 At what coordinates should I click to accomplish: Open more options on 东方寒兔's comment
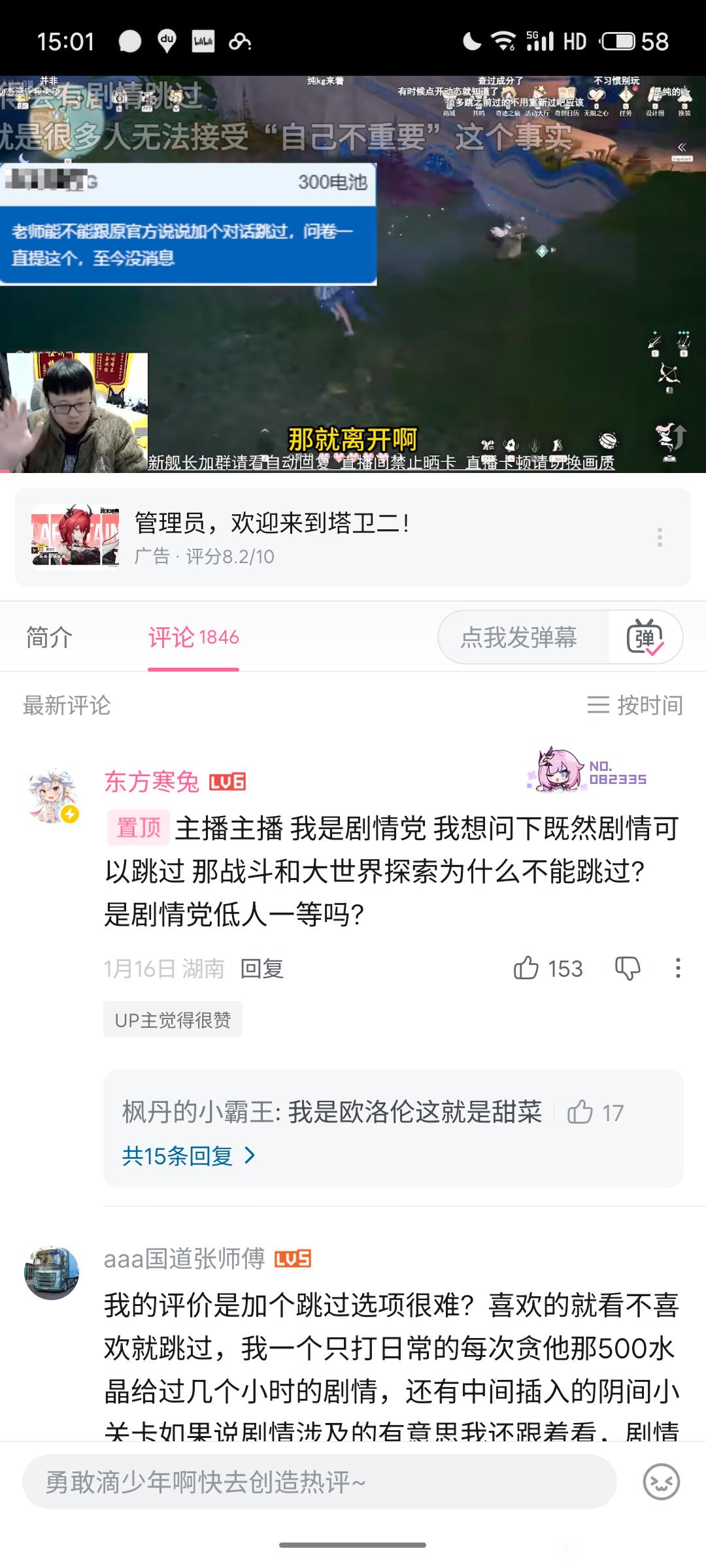678,968
